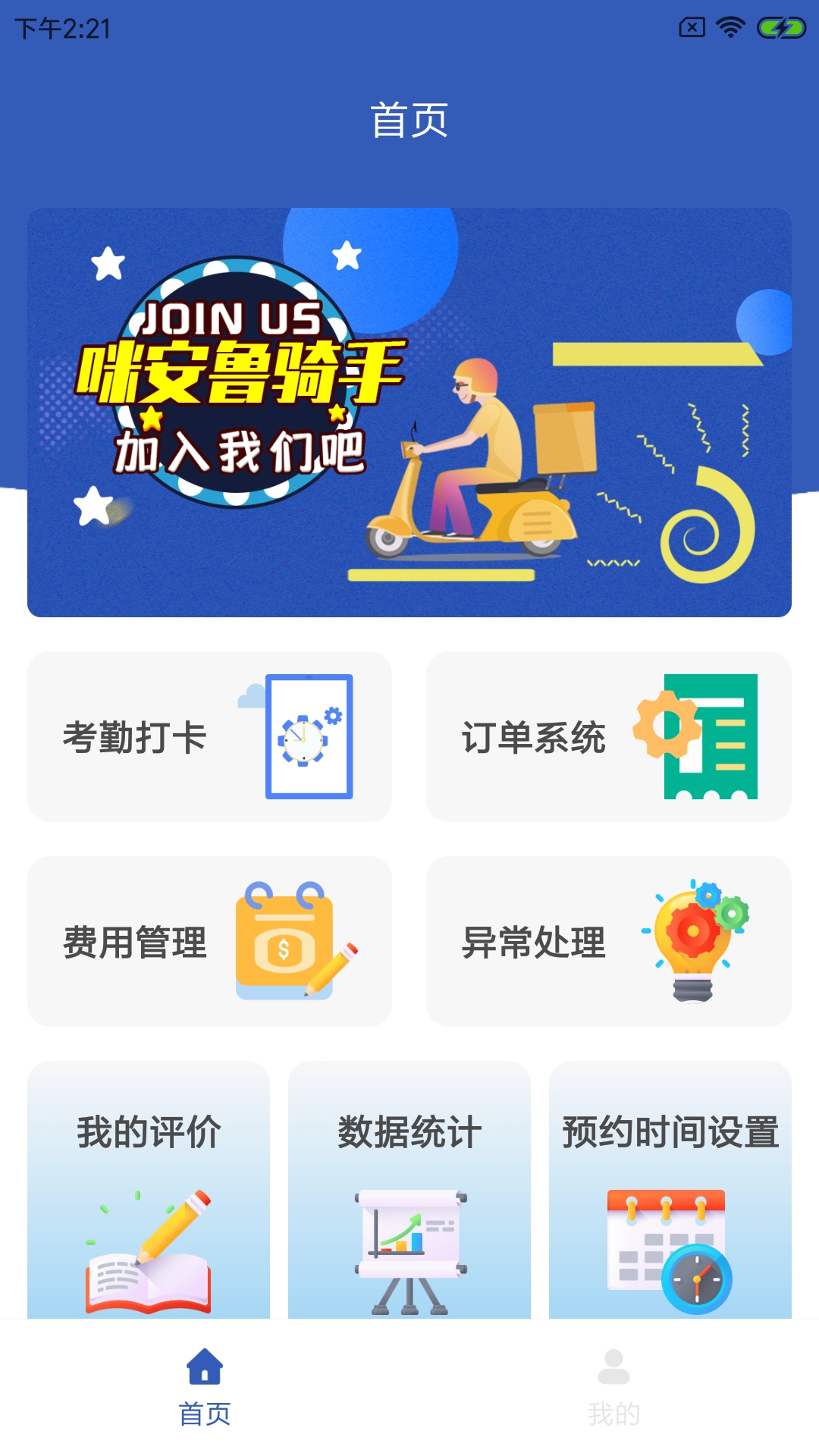Open the 异常处理 exception handling card
The height and width of the screenshot is (1456, 819).
click(x=610, y=943)
